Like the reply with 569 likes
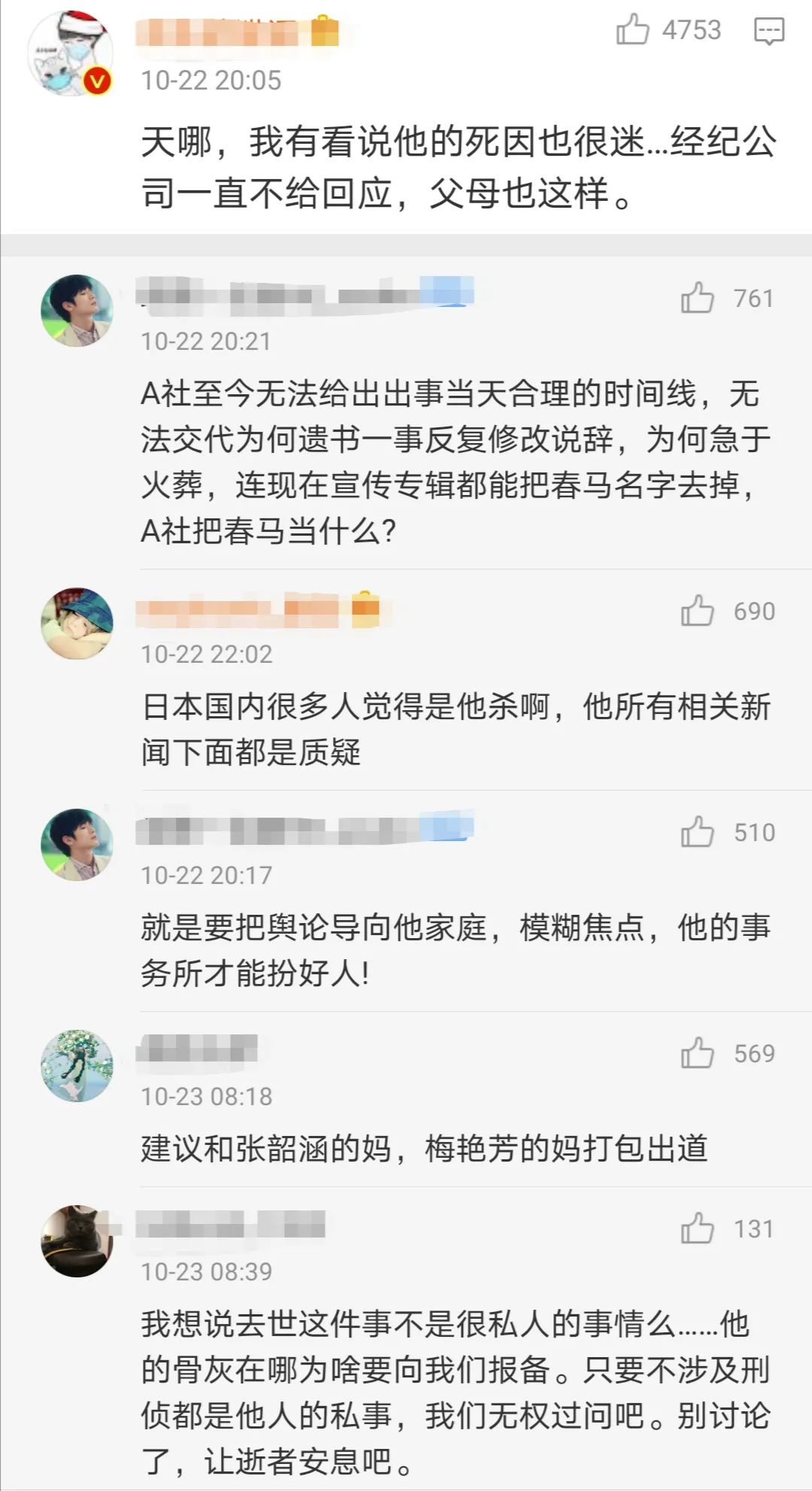 click(697, 1053)
